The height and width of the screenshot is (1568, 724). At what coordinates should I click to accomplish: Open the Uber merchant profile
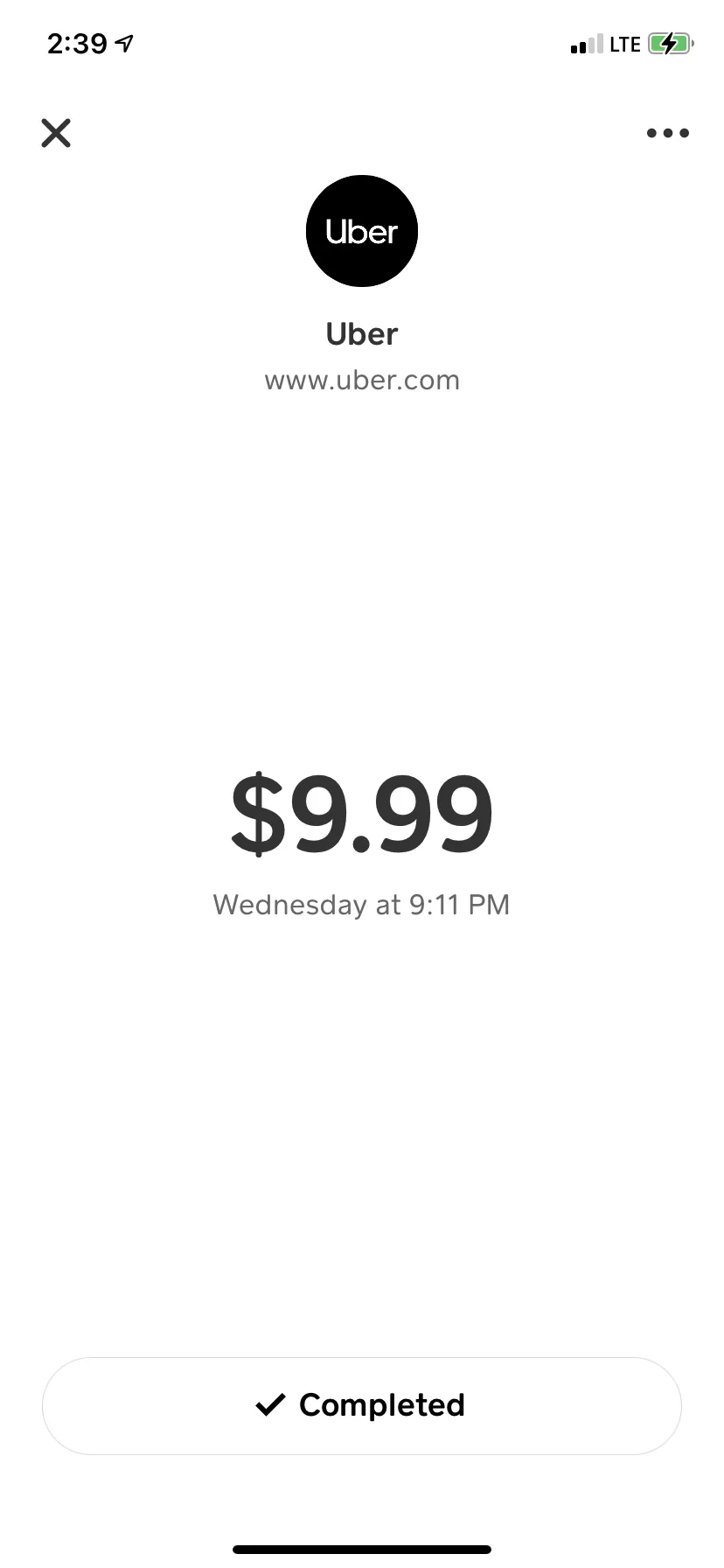click(x=362, y=231)
